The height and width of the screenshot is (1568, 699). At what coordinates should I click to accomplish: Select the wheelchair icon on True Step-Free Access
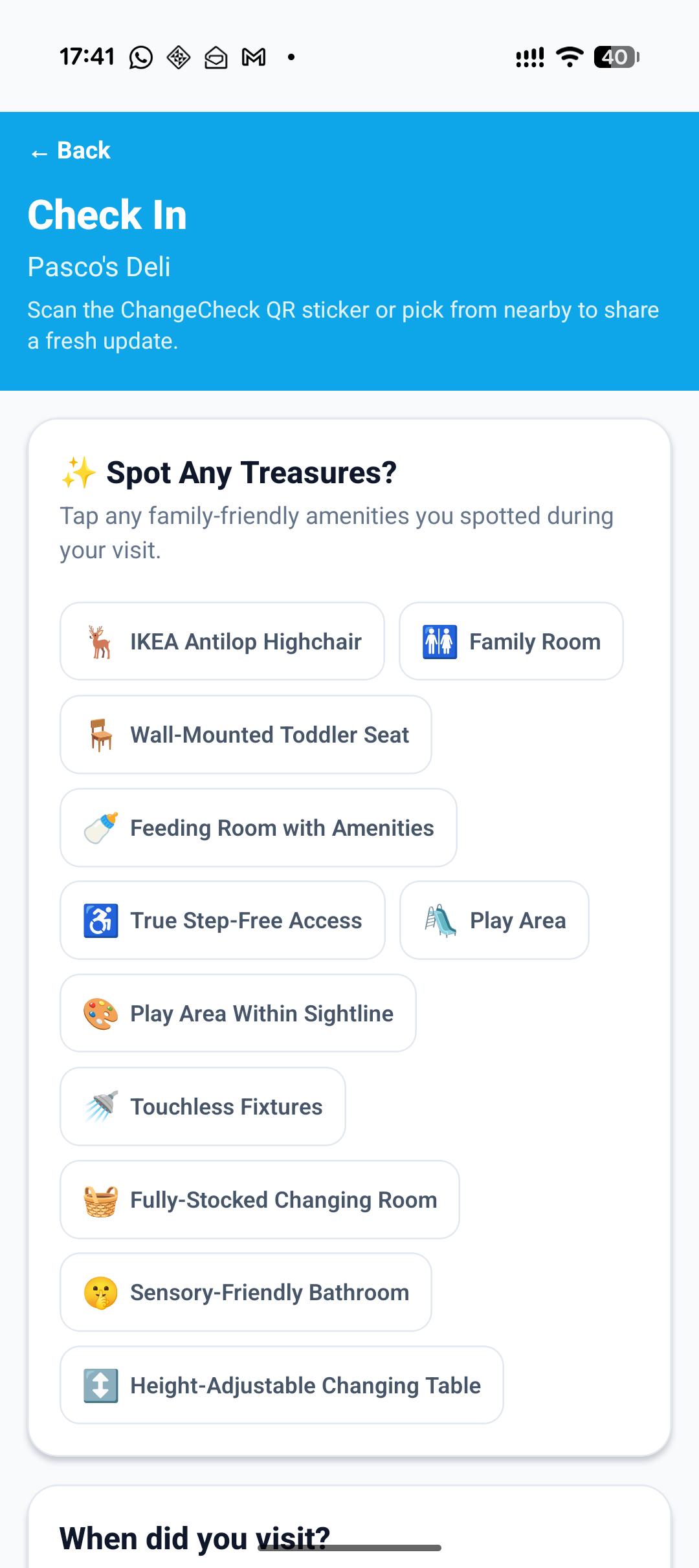tap(100, 920)
